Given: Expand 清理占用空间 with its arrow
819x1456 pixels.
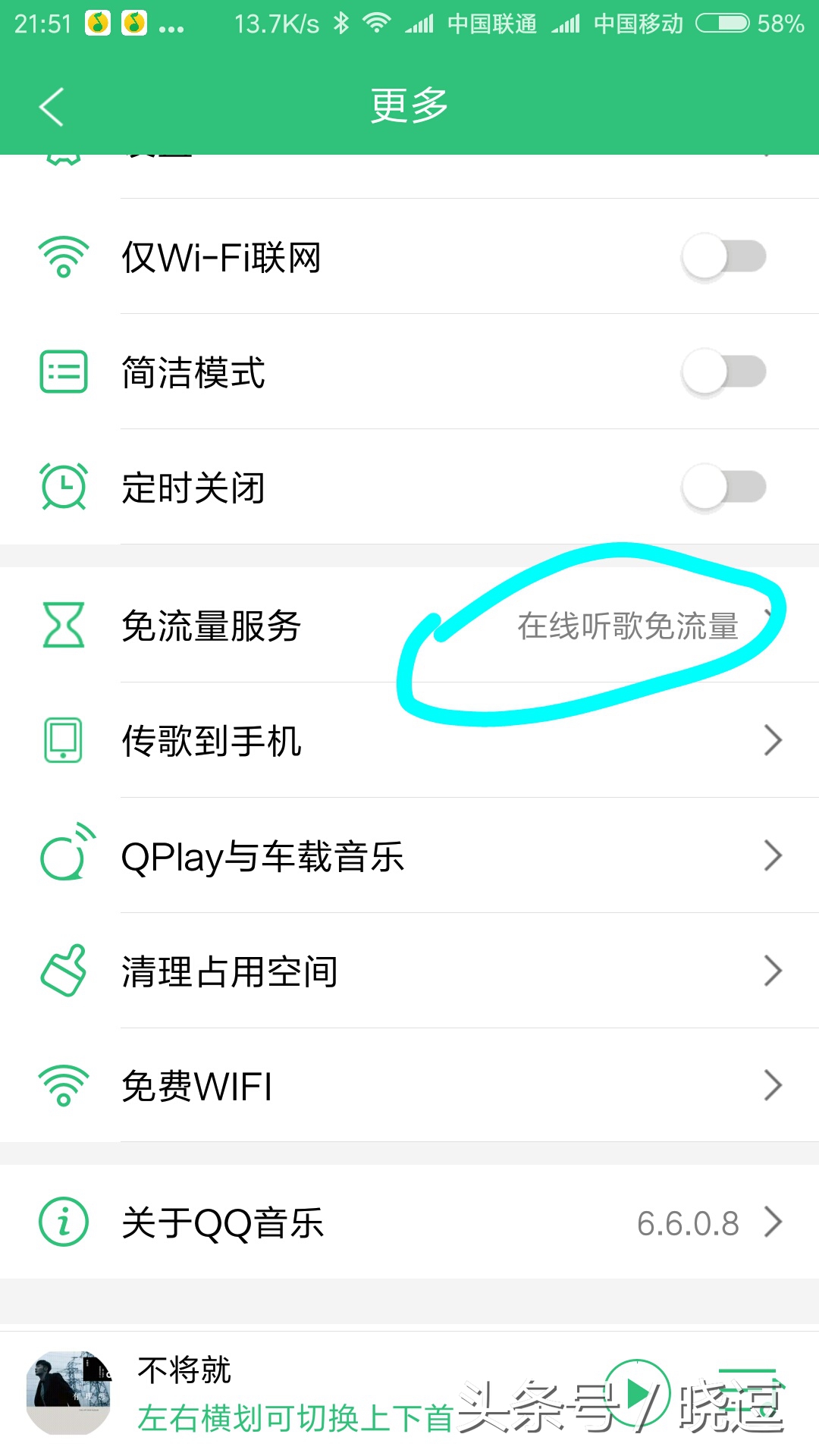Looking at the screenshot, I should (772, 970).
